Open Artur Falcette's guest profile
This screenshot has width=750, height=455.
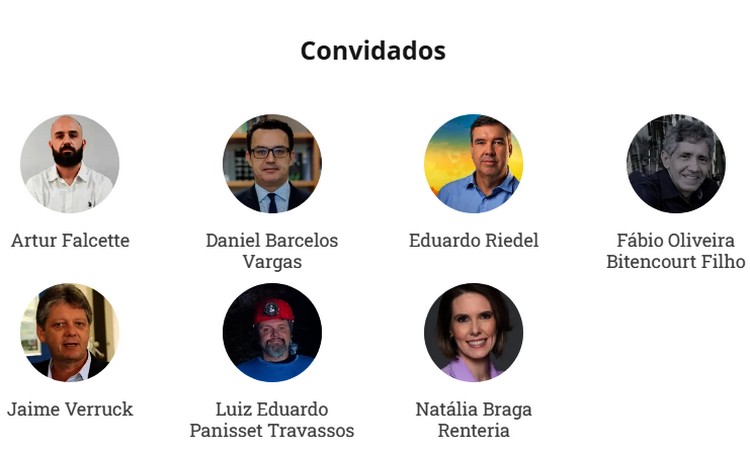tap(70, 164)
